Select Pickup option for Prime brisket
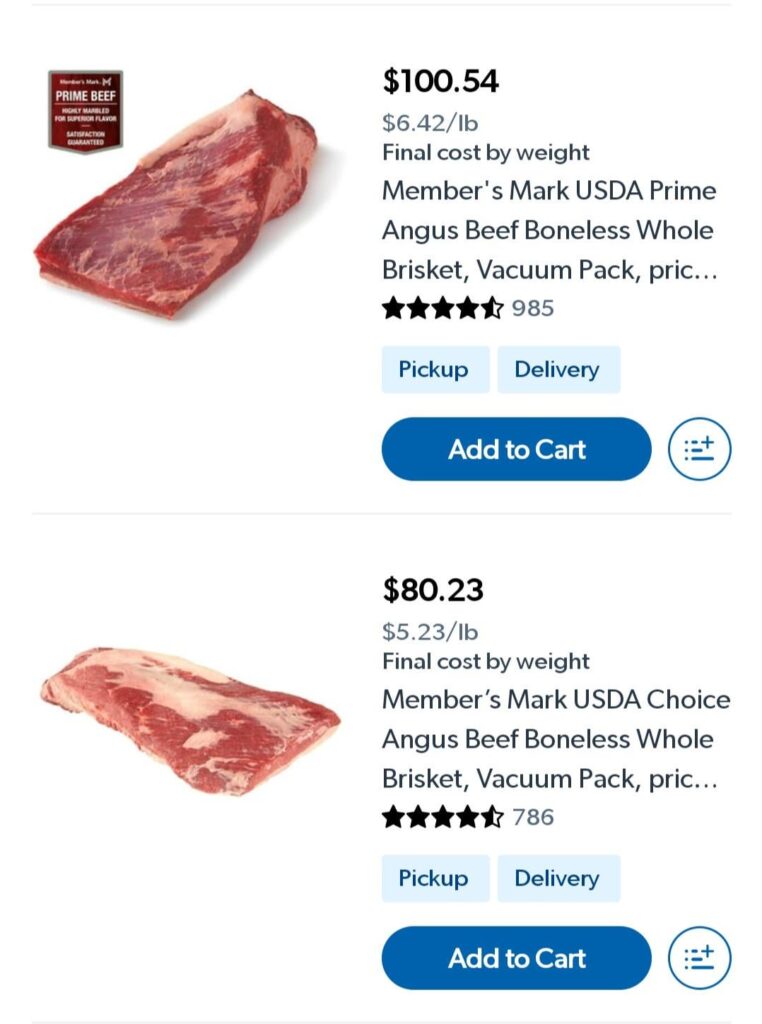This screenshot has height=1024, width=762. [435, 369]
